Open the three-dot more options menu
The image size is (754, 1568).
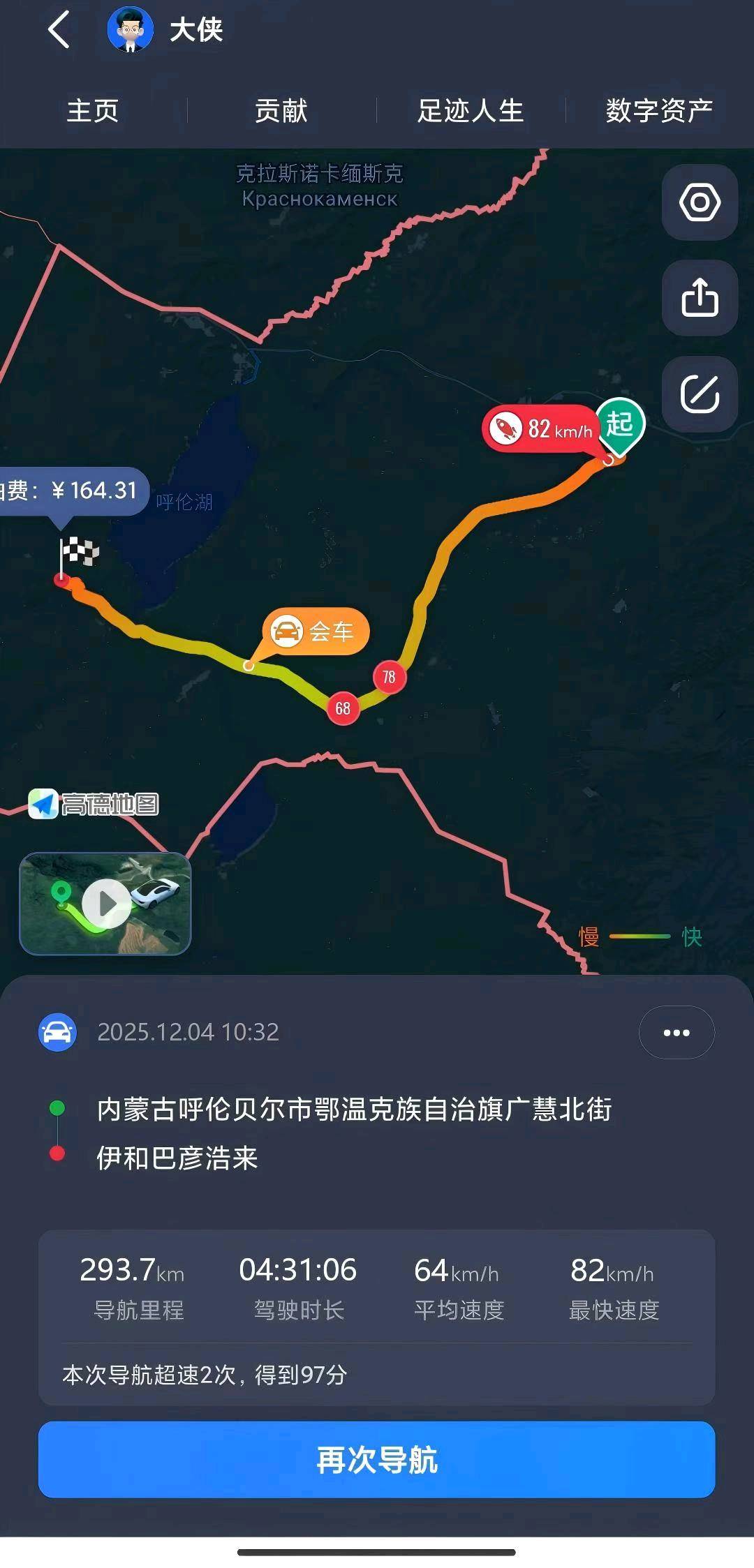676,1032
